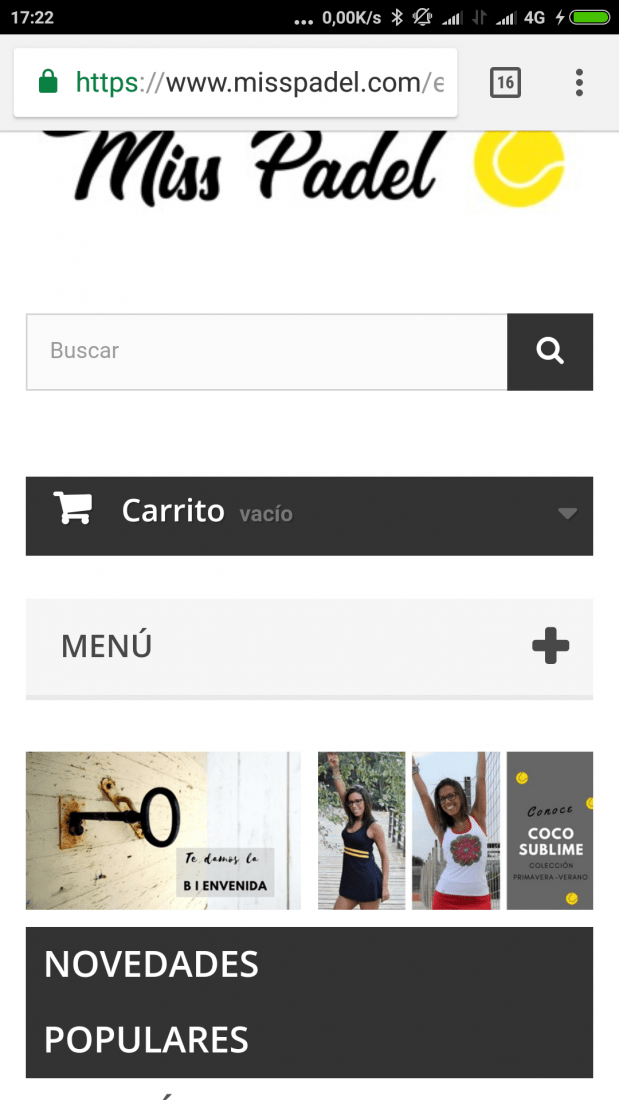Expand the Carrito cart dropdown

click(310, 516)
